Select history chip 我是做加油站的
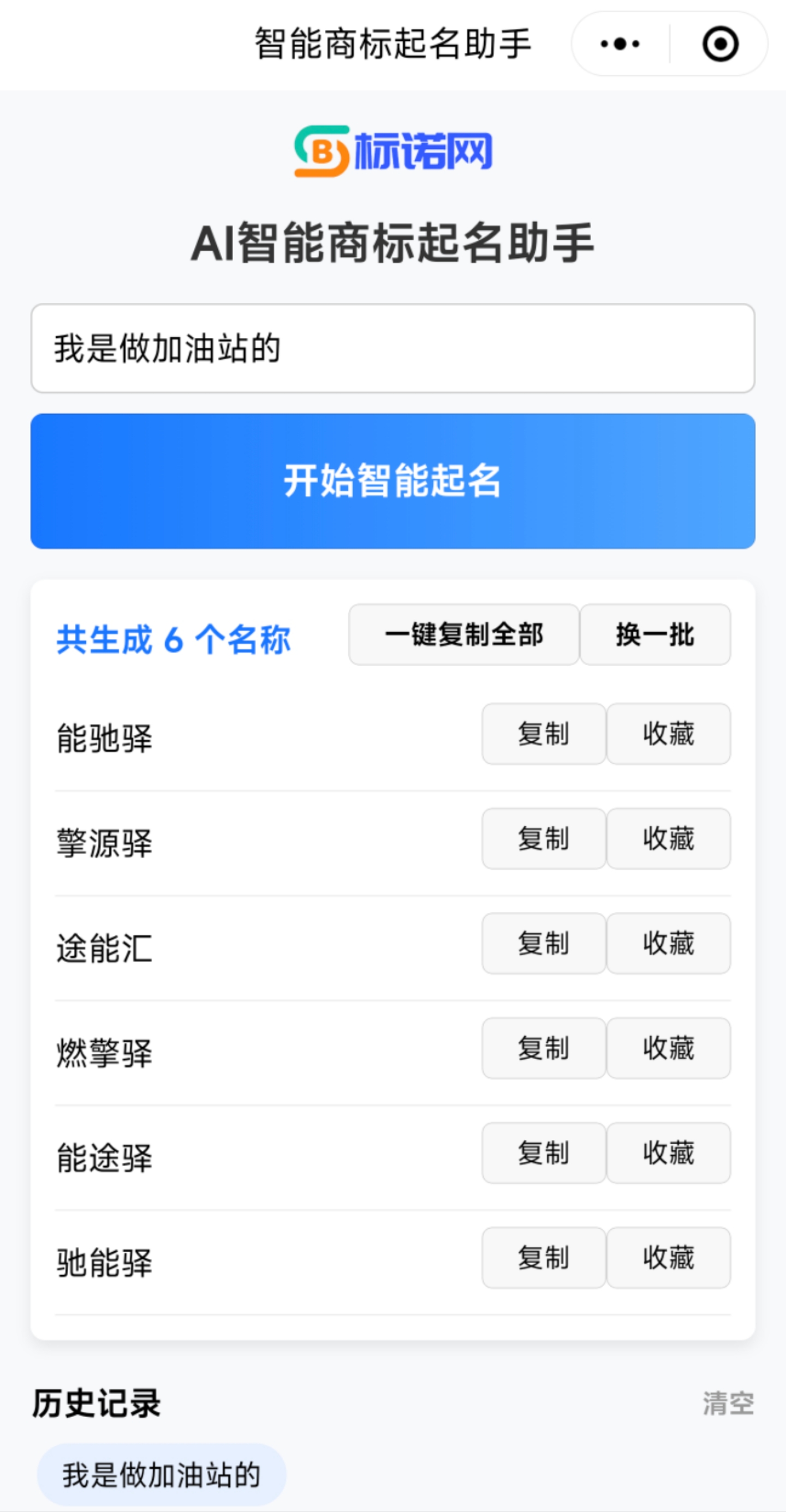The width and height of the screenshot is (786, 1512). (x=162, y=1475)
